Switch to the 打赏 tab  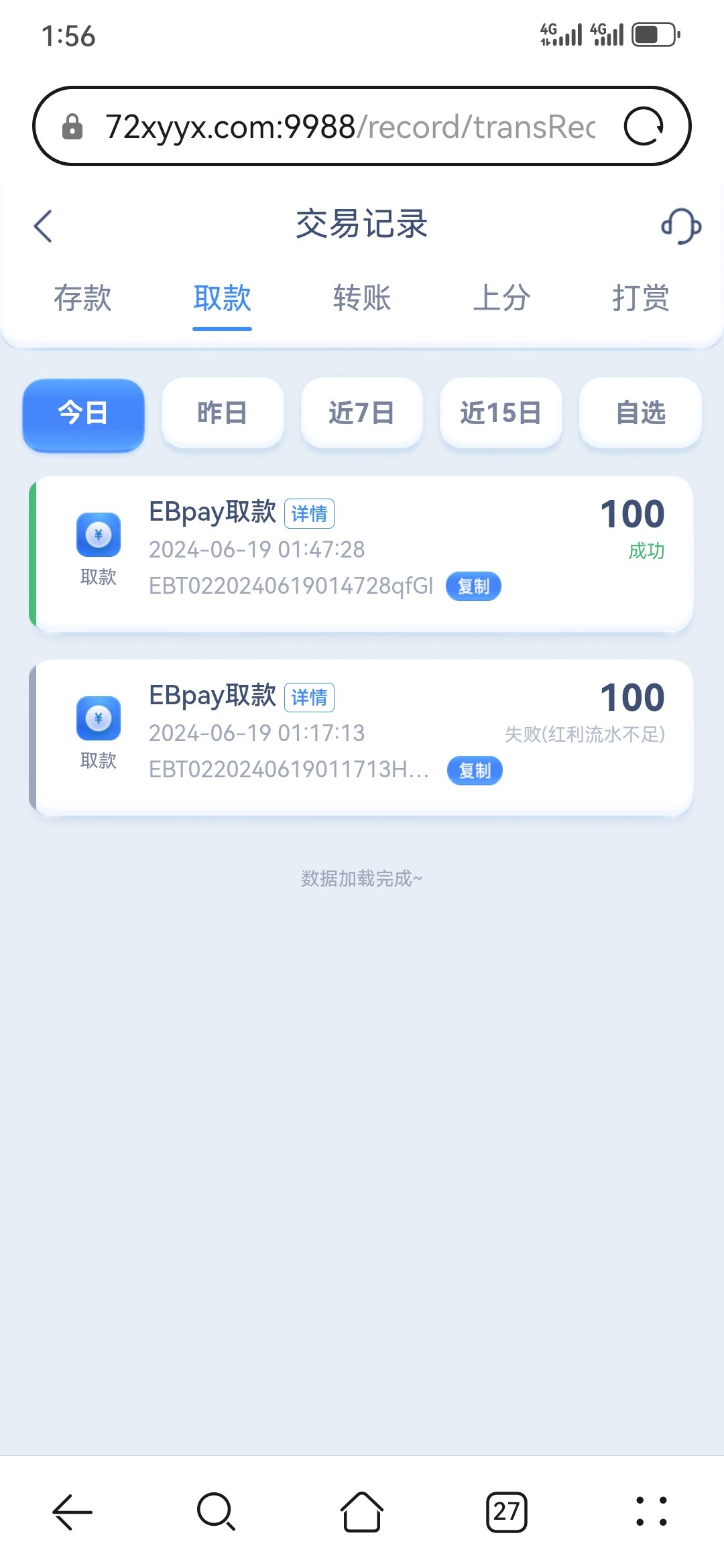click(x=641, y=298)
